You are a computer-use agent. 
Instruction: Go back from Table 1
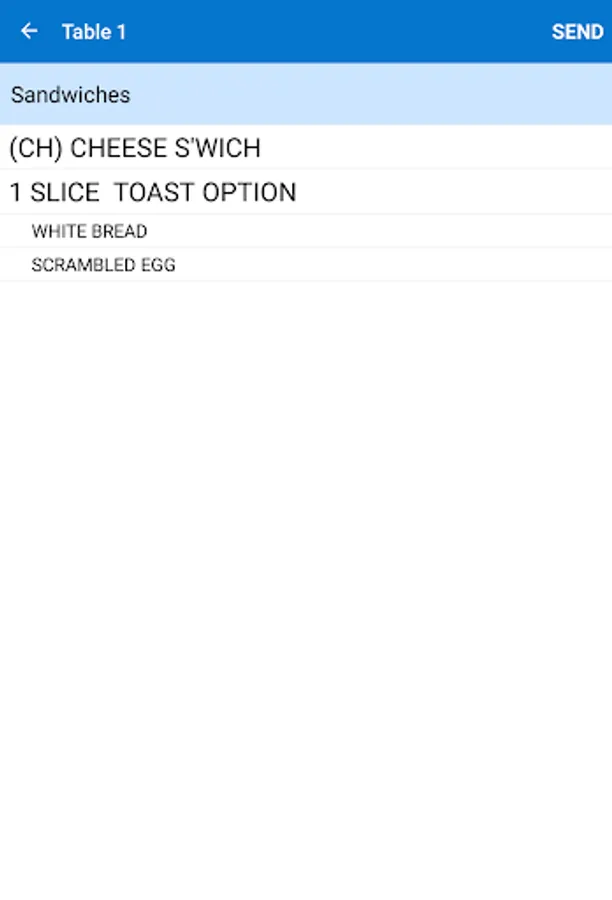coord(29,31)
